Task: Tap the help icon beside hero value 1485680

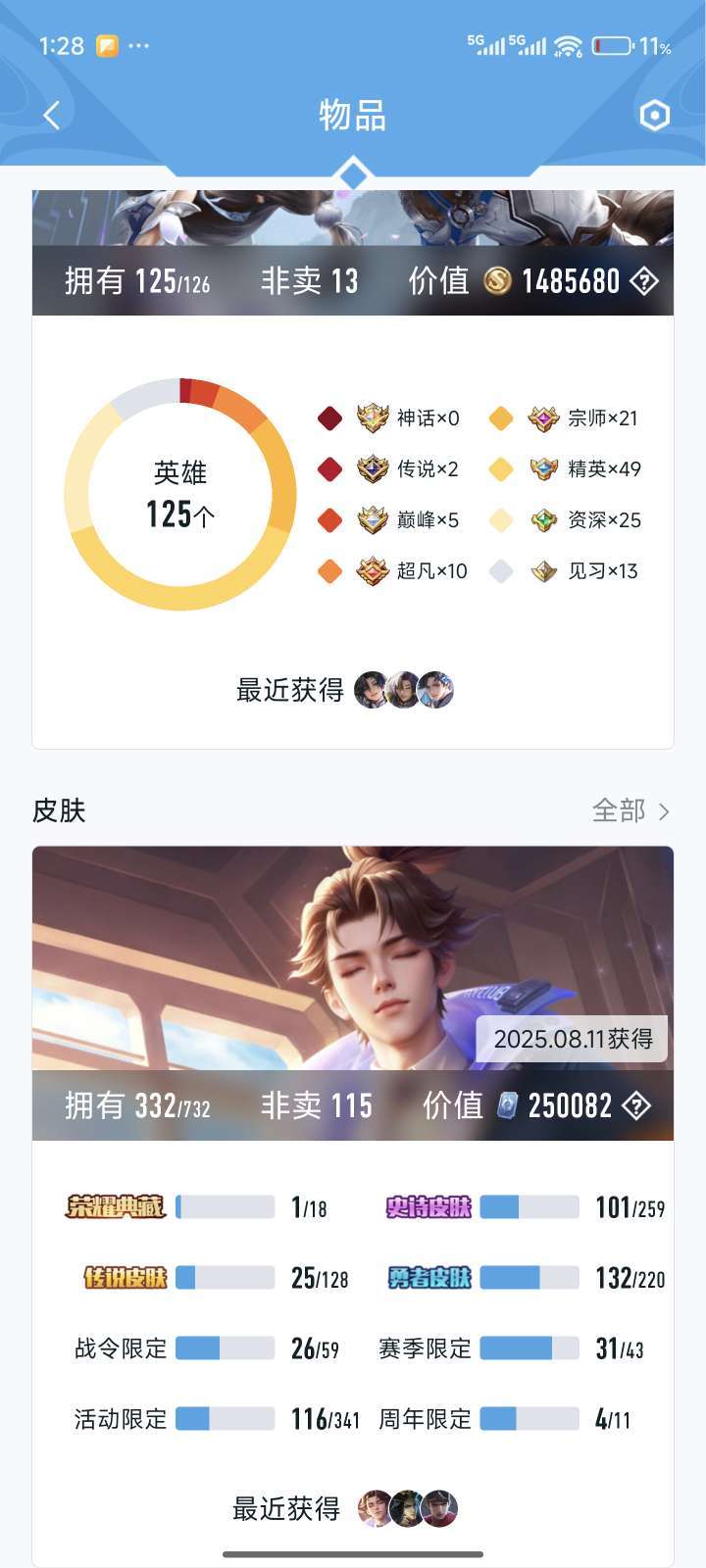Action: (x=644, y=282)
